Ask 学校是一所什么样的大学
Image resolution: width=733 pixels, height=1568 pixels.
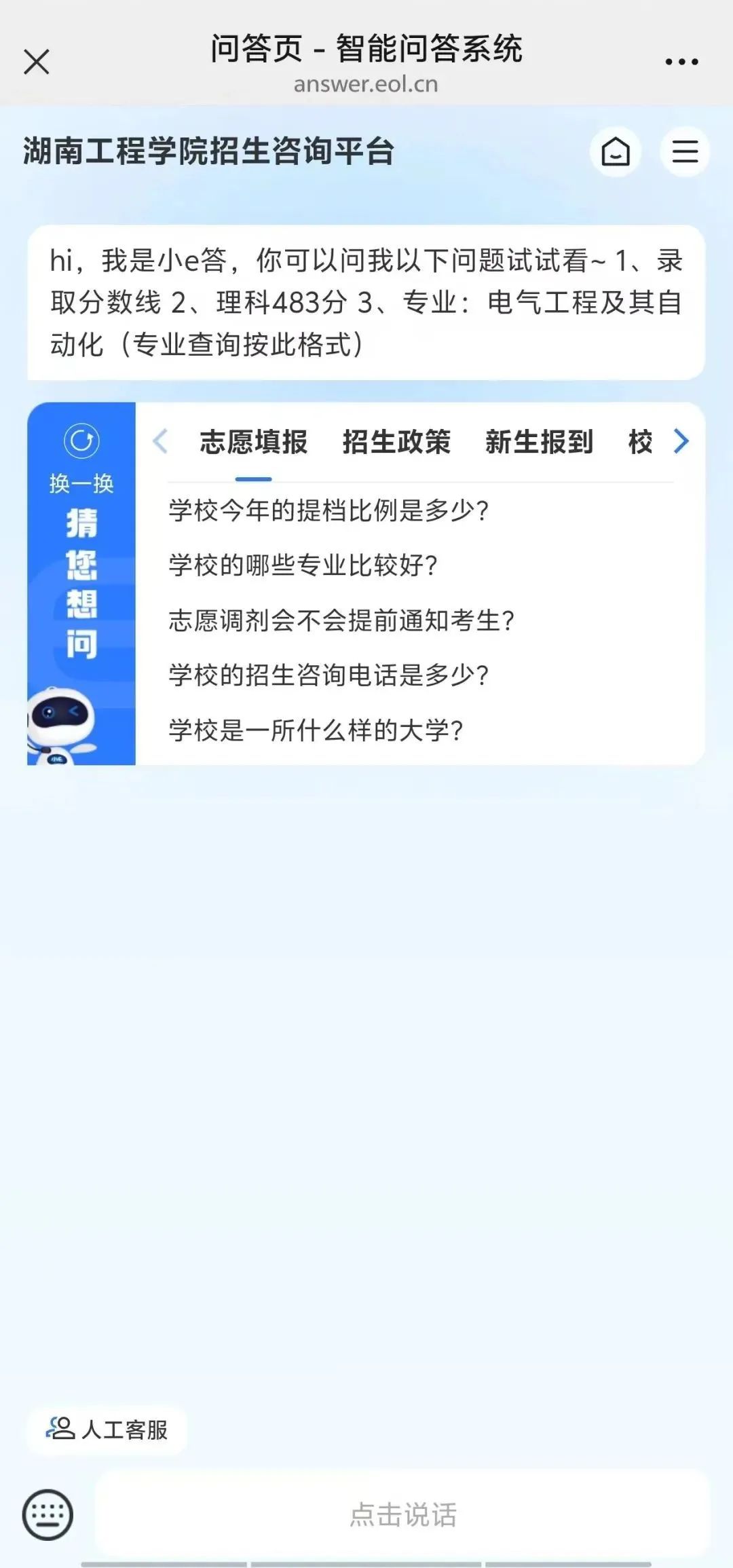coord(316,730)
